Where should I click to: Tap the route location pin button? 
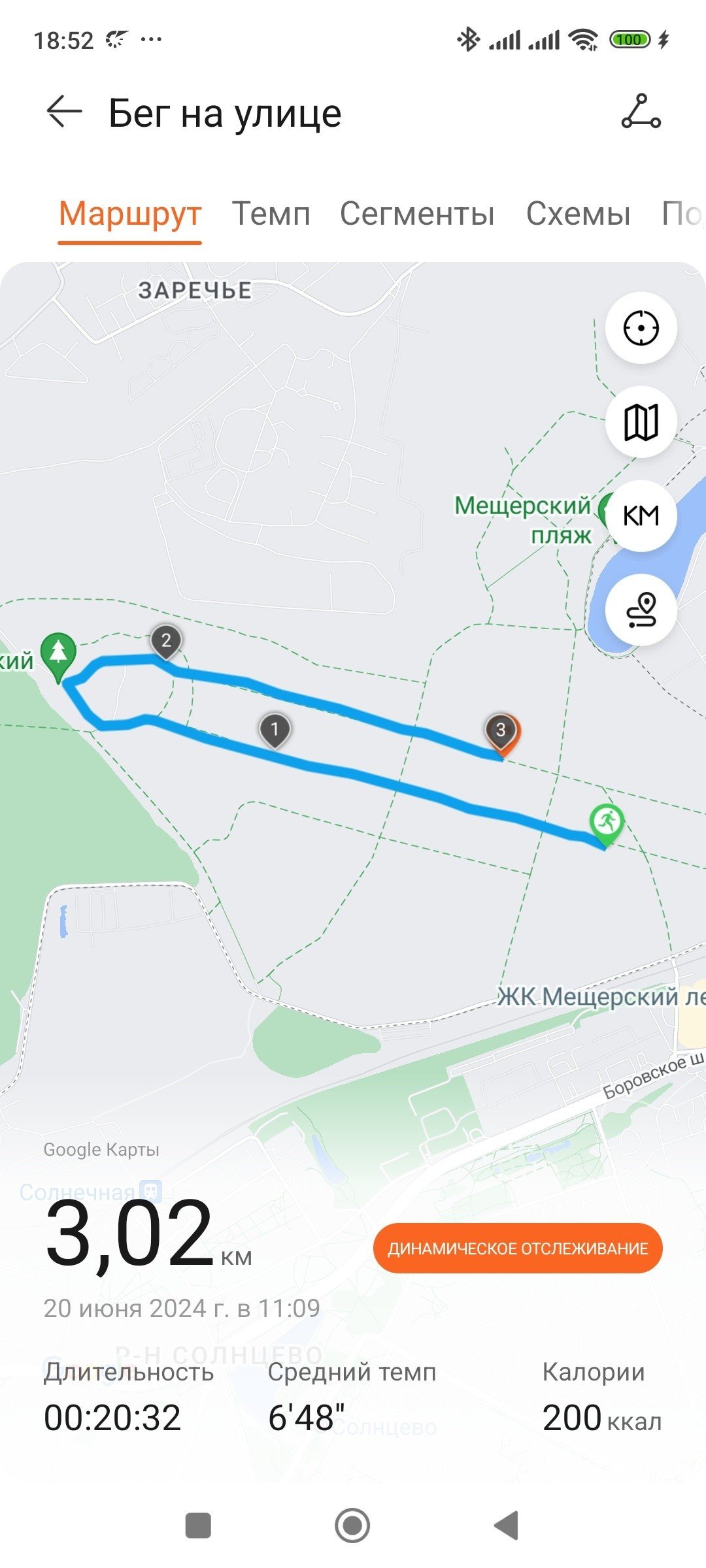pyautogui.click(x=641, y=610)
